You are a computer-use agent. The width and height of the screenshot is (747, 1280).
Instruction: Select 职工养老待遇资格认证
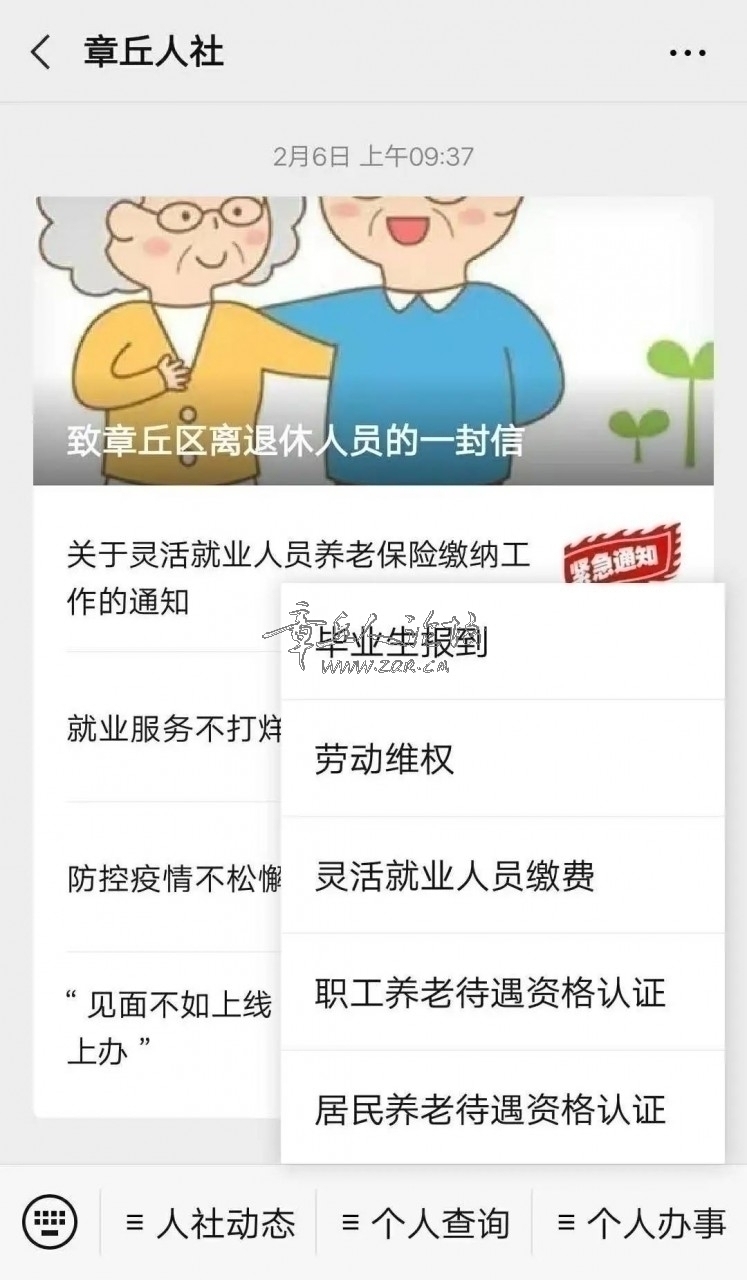[502, 993]
